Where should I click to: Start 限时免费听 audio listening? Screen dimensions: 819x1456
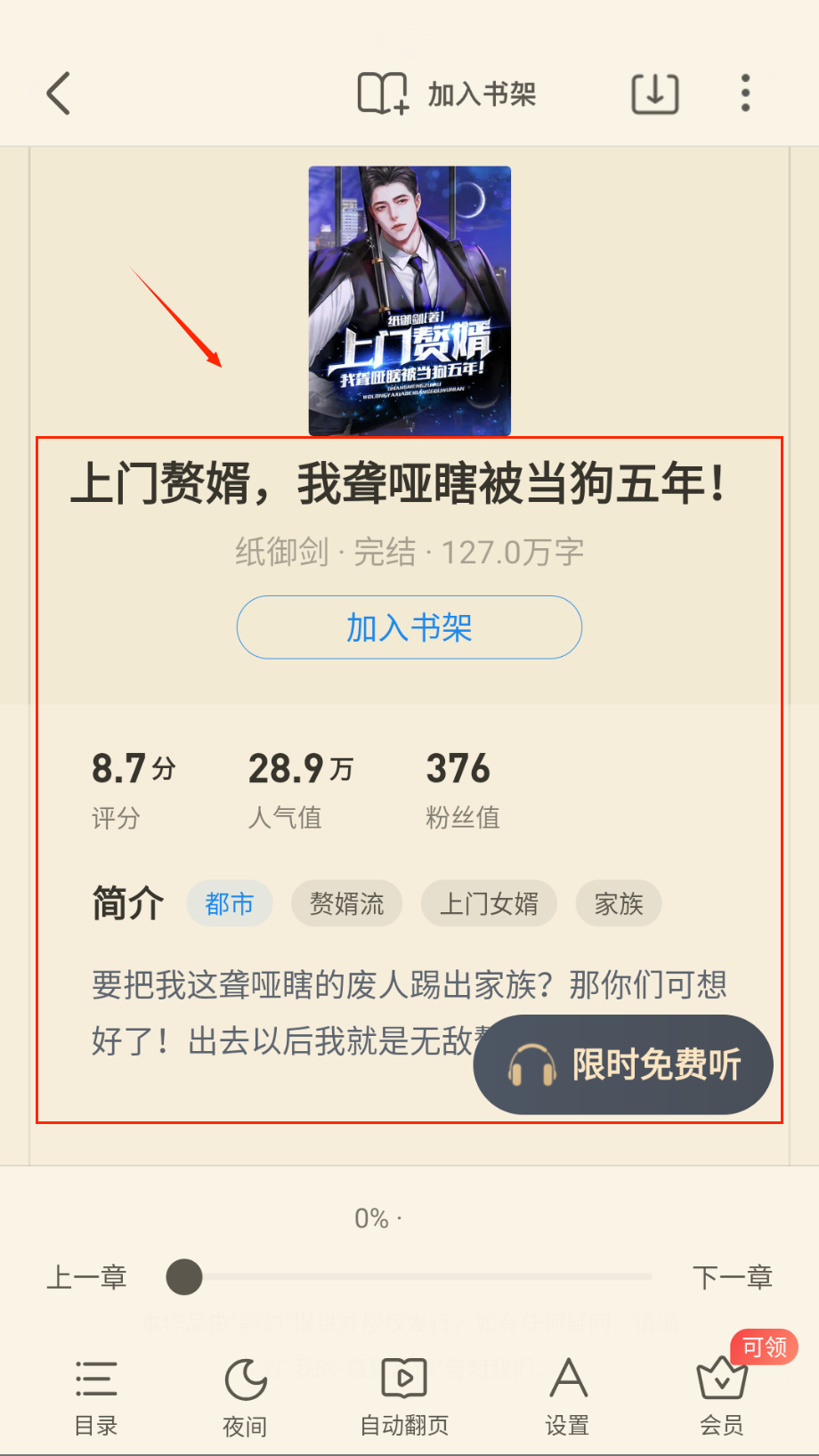pos(623,1064)
